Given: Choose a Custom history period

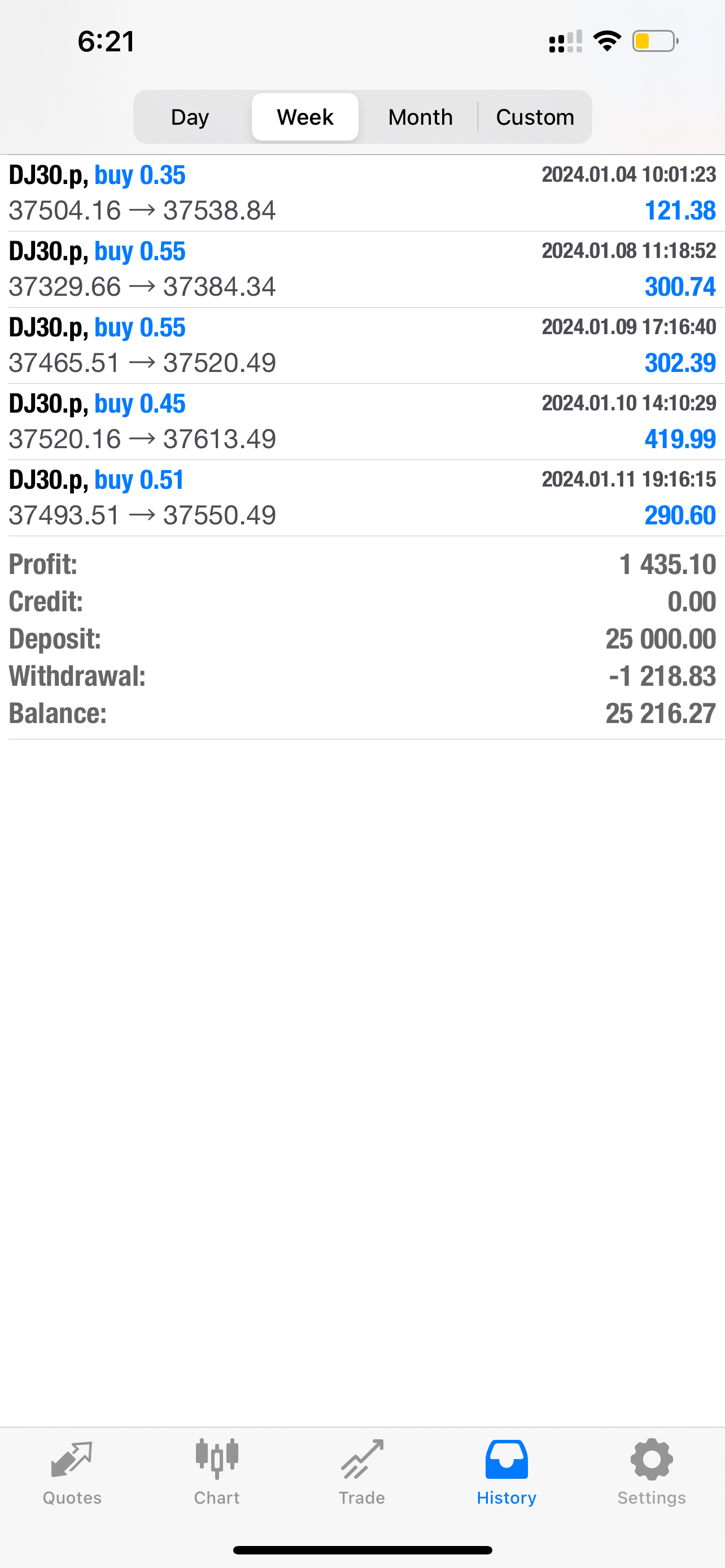Looking at the screenshot, I should (x=535, y=117).
